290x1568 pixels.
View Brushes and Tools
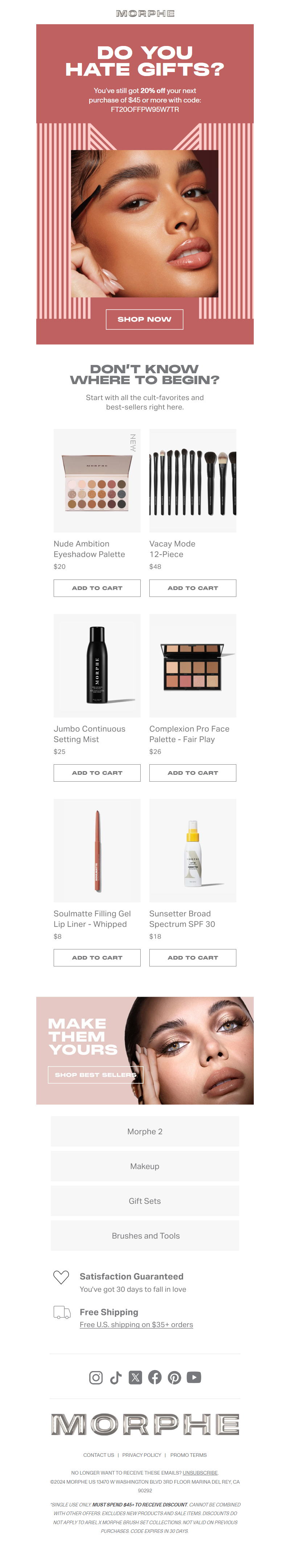tap(144, 1236)
